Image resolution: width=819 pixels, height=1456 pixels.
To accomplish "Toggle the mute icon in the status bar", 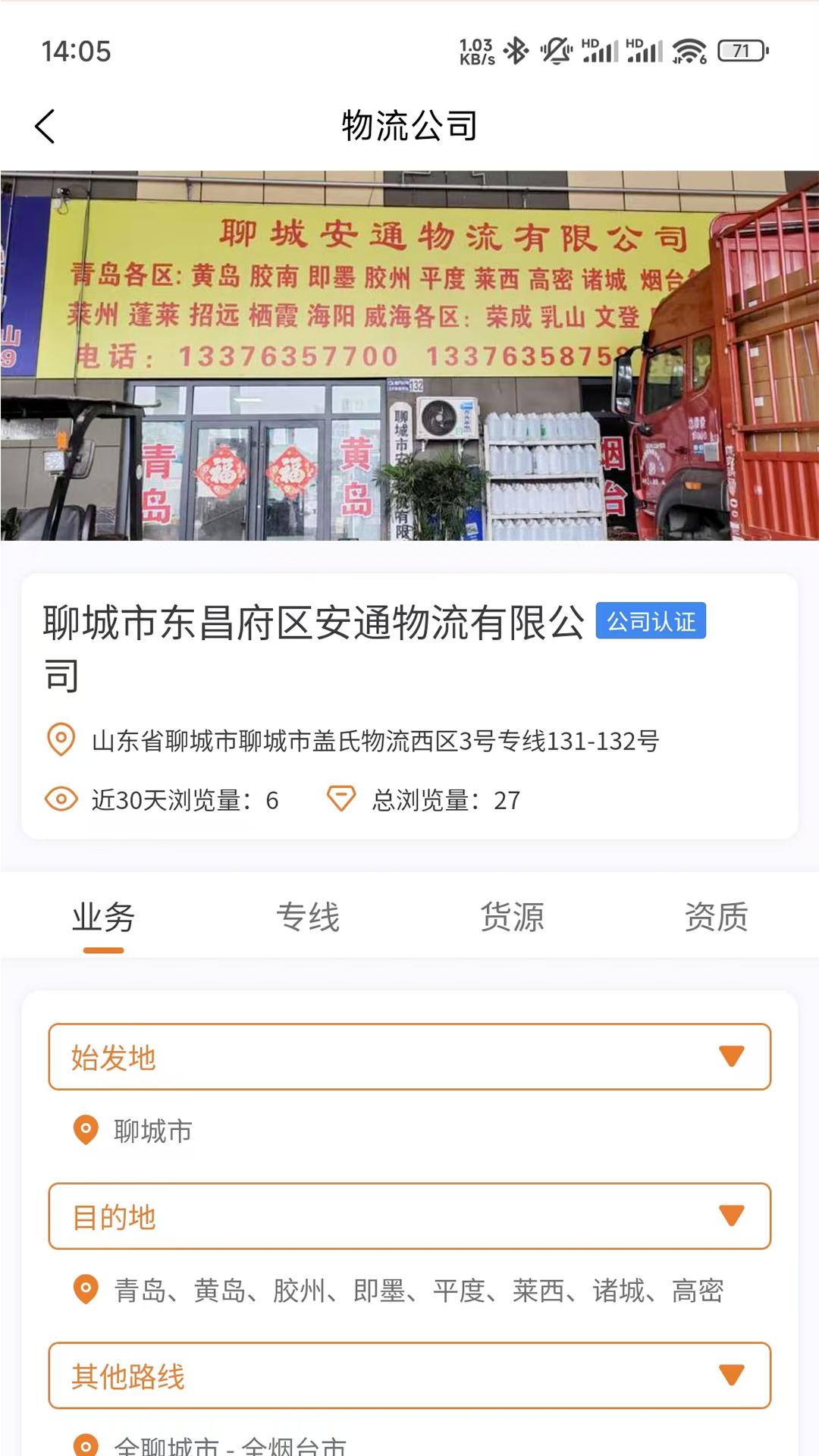I will (x=554, y=51).
